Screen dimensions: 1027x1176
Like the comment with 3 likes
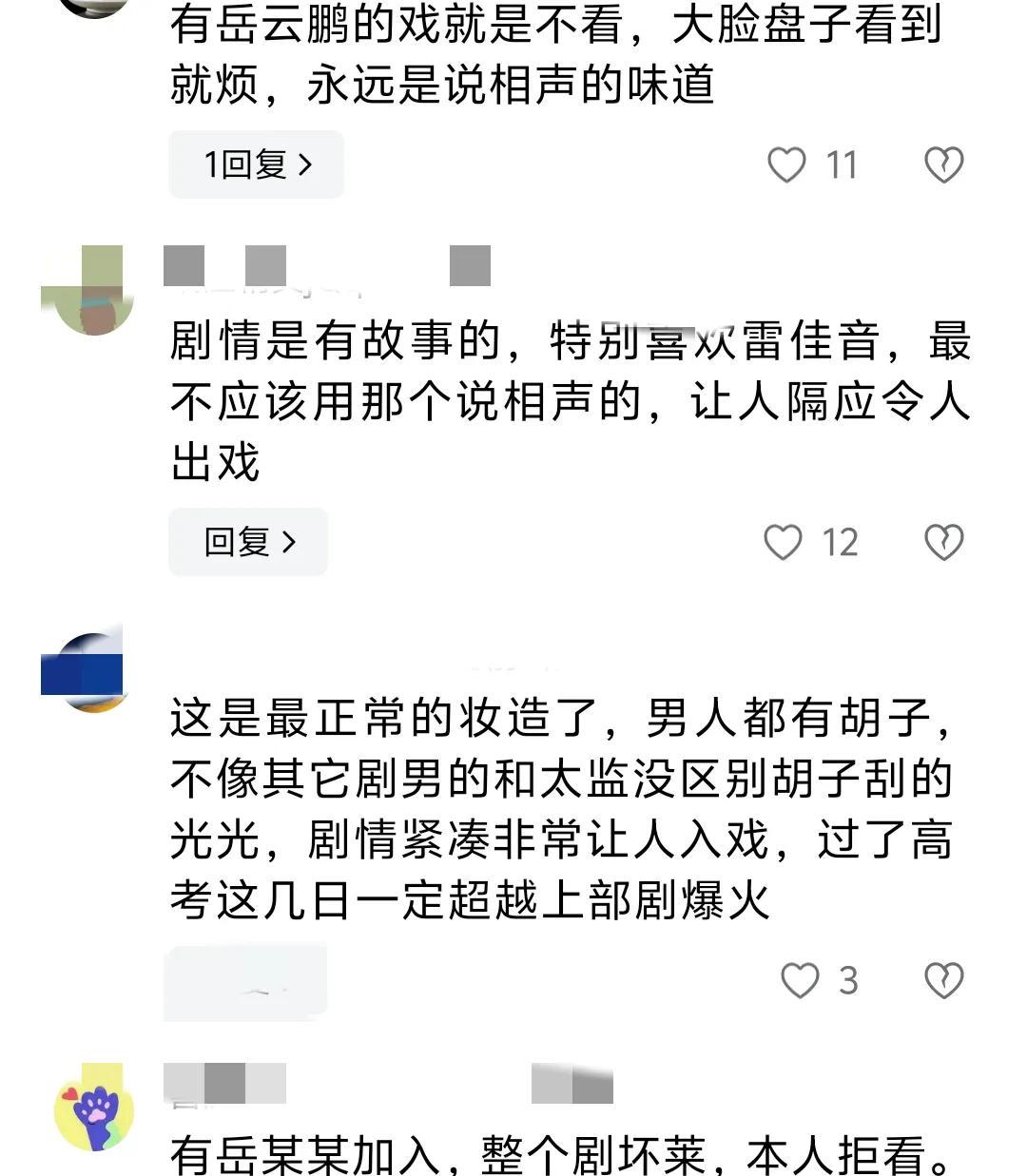tap(800, 980)
